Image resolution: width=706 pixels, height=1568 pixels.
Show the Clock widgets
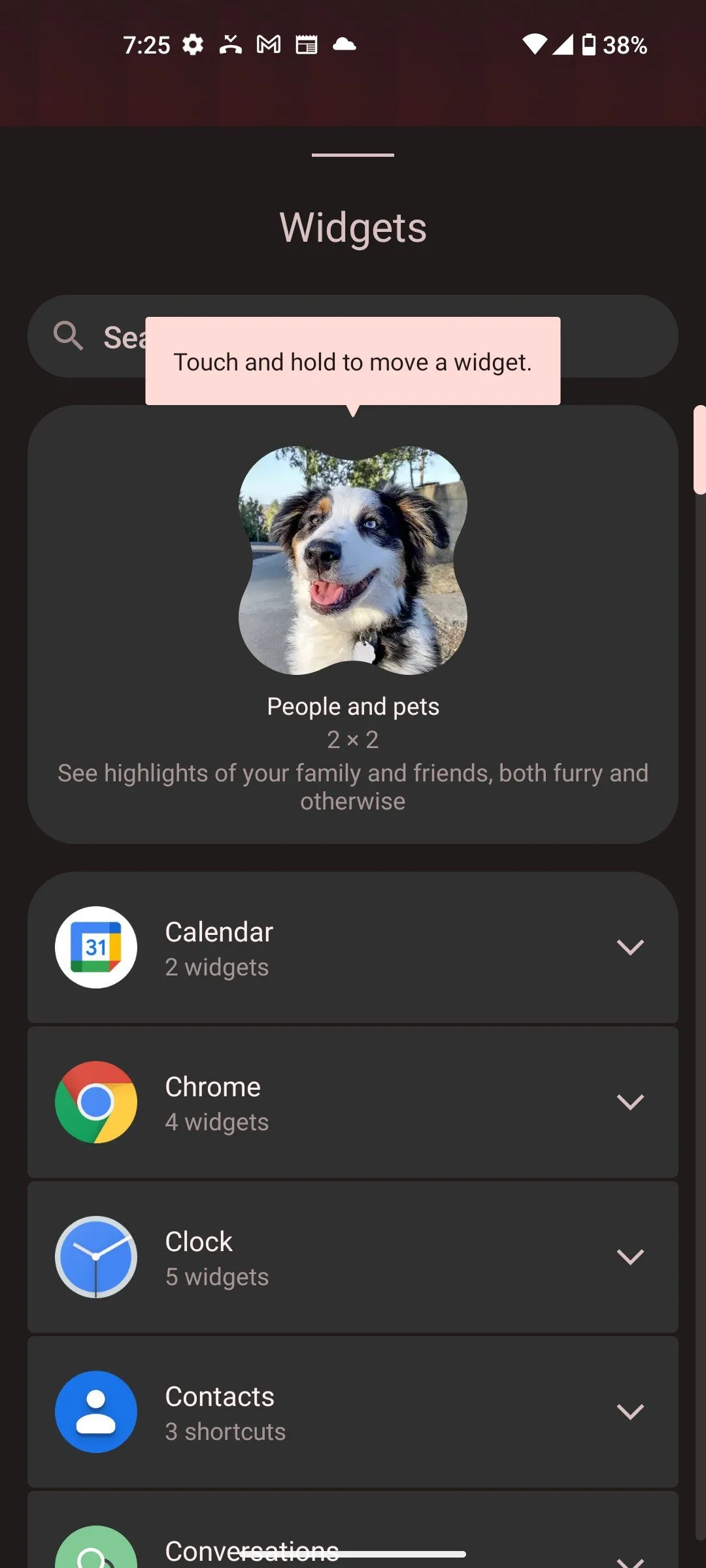pyautogui.click(x=630, y=1257)
